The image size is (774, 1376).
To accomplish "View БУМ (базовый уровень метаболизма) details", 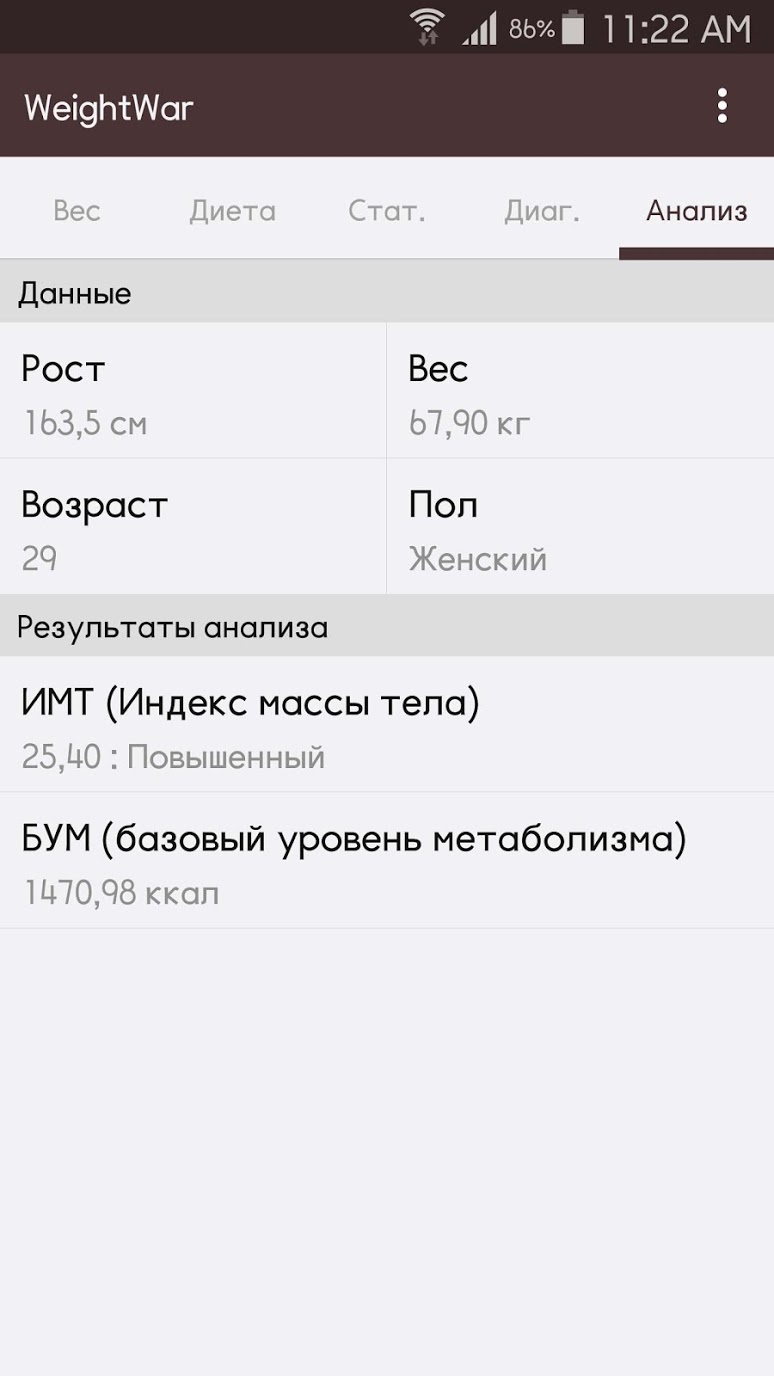I will pos(387,862).
